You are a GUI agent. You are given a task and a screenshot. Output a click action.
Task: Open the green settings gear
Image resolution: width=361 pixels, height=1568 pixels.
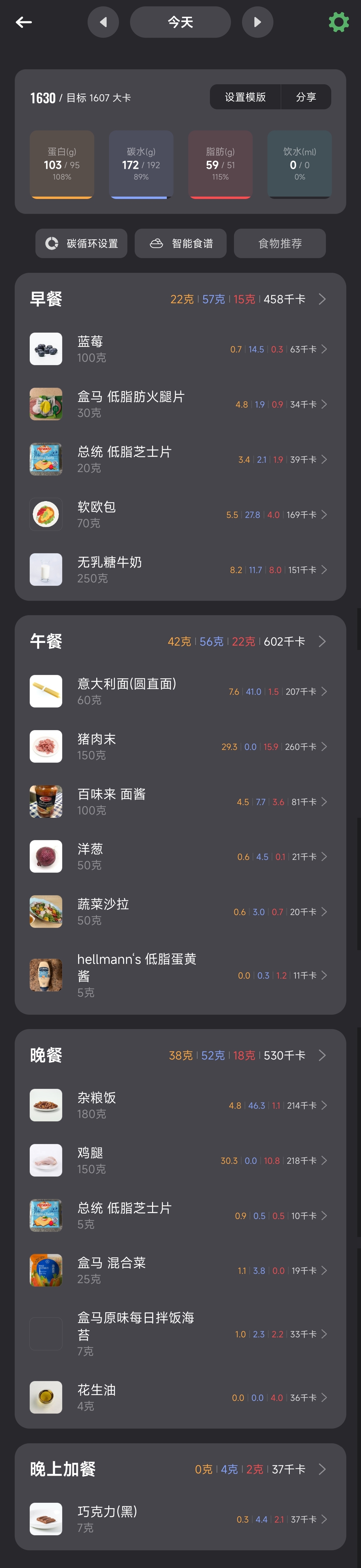pos(339,22)
